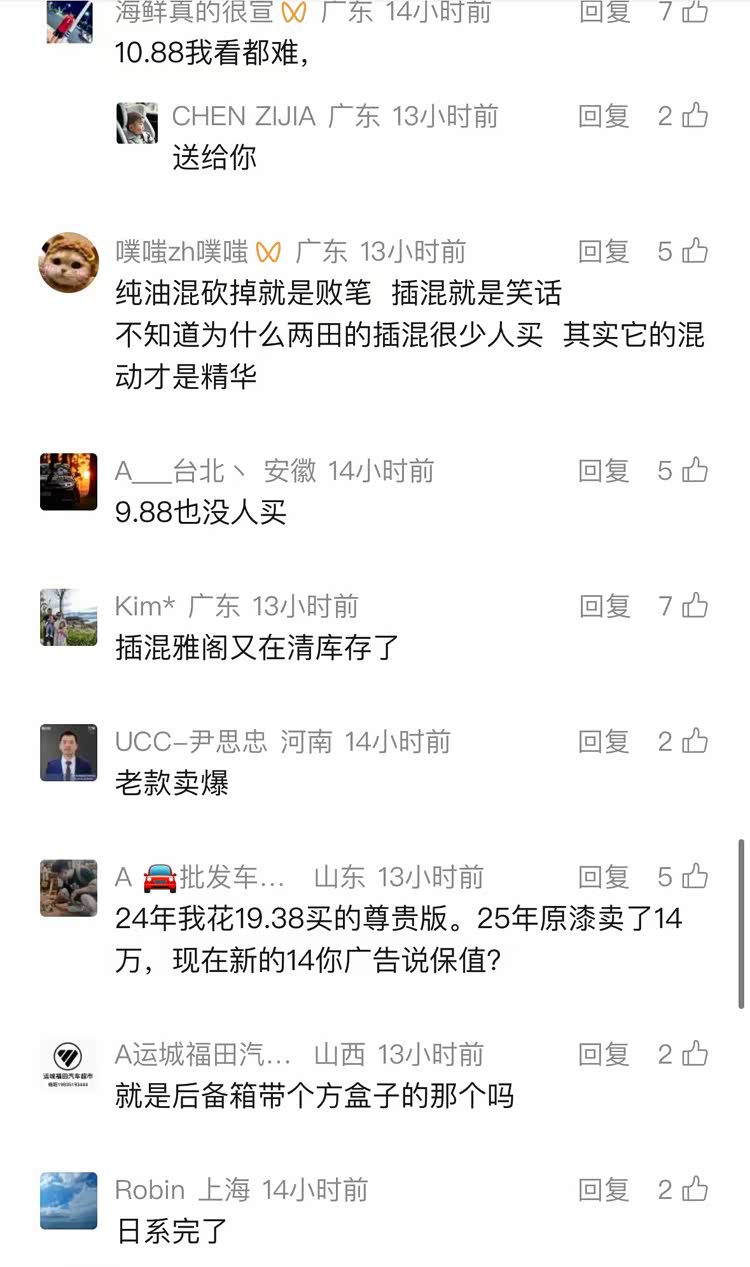750x1267 pixels.
Task: Open Robin's profile avatar
Action: pyautogui.click(x=69, y=1201)
